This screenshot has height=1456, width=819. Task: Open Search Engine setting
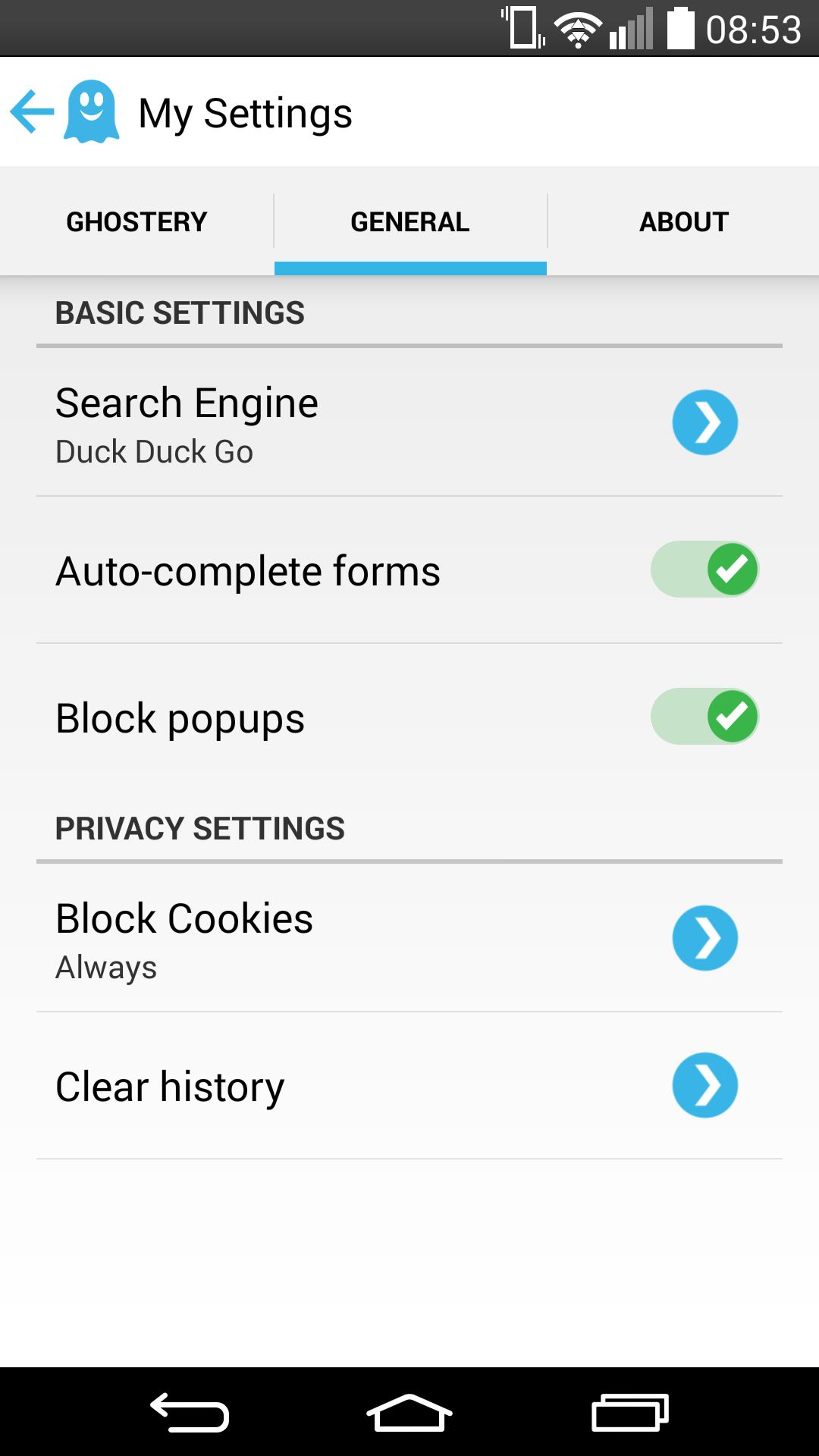pyautogui.click(x=409, y=422)
